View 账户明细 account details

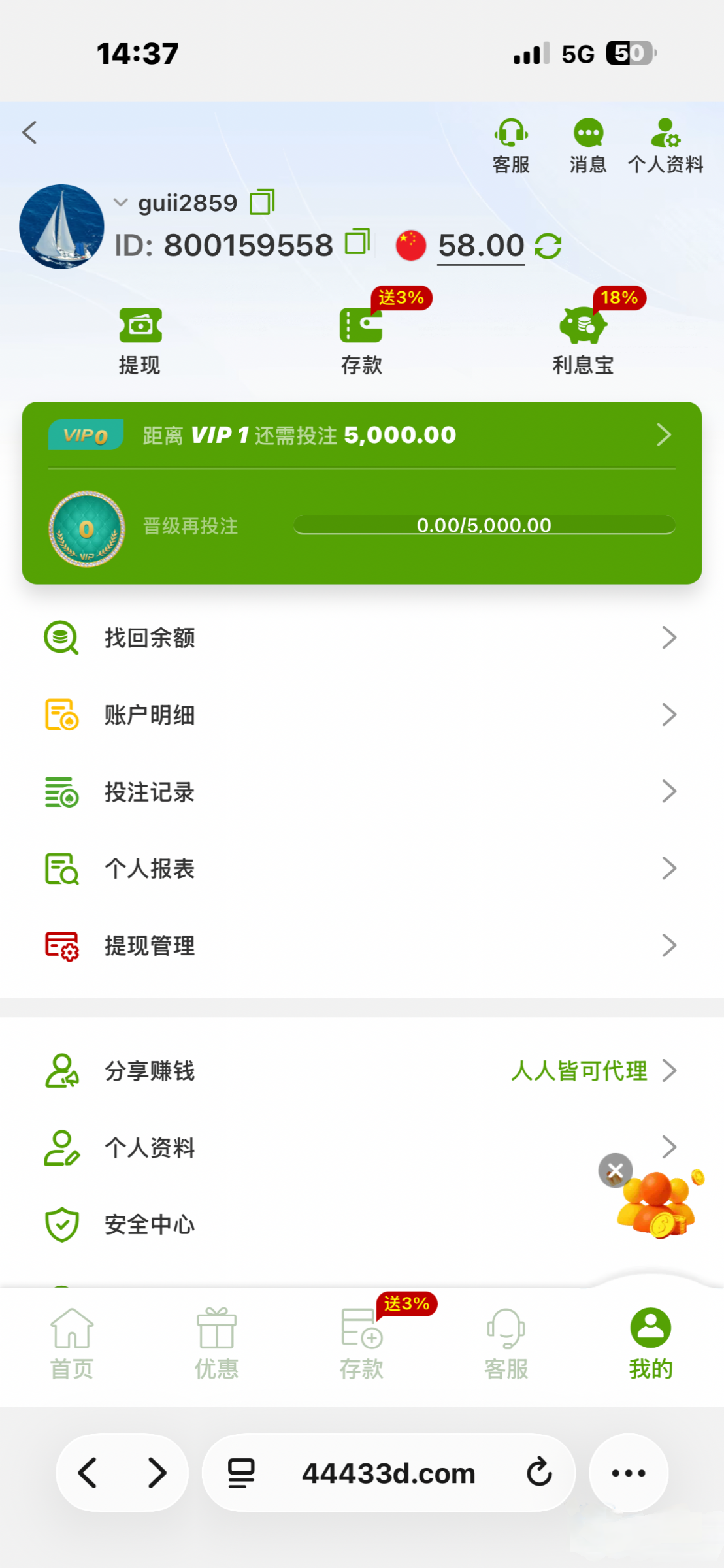tap(361, 715)
